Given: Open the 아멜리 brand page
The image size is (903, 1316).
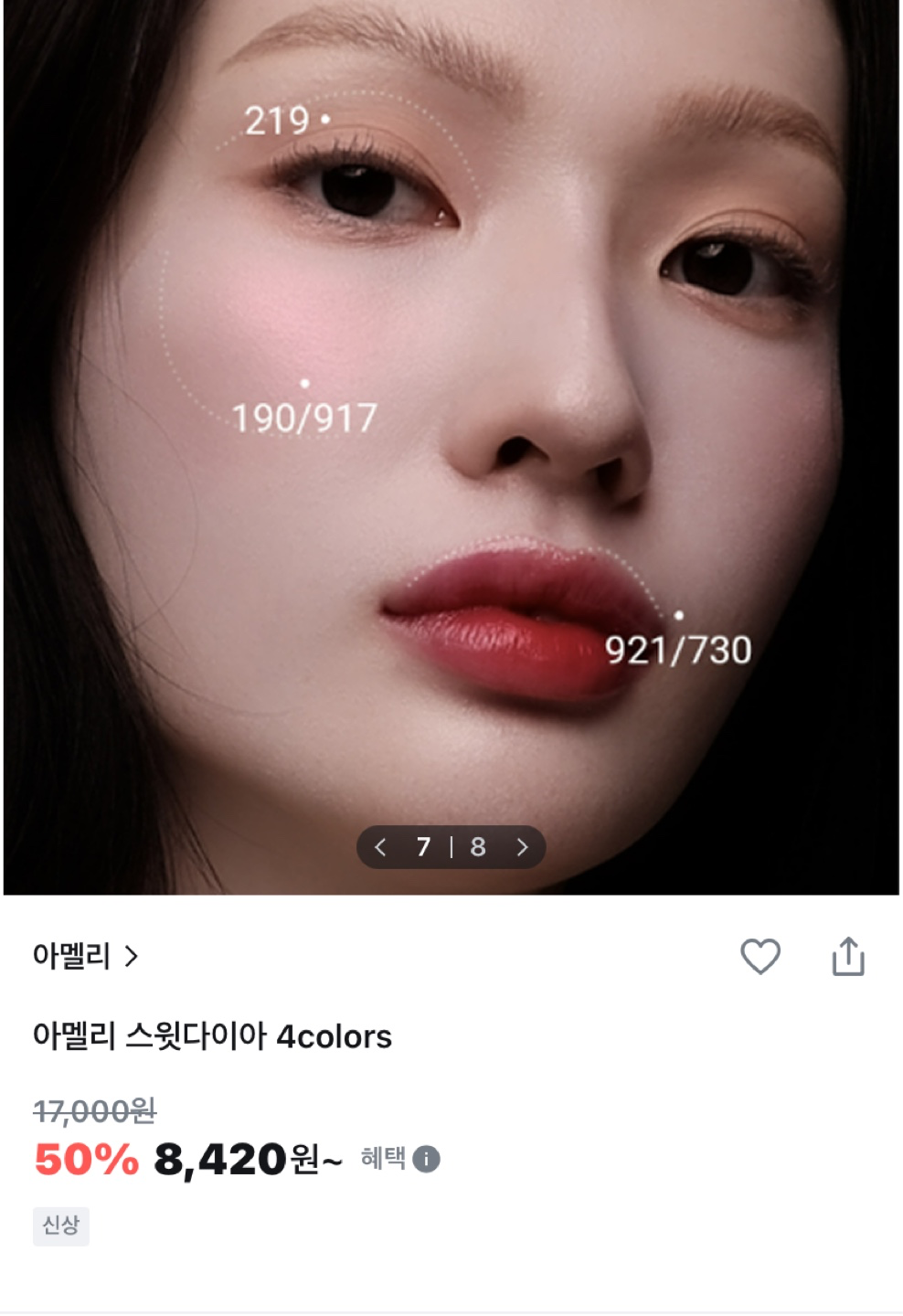Looking at the screenshot, I should pos(85,956).
